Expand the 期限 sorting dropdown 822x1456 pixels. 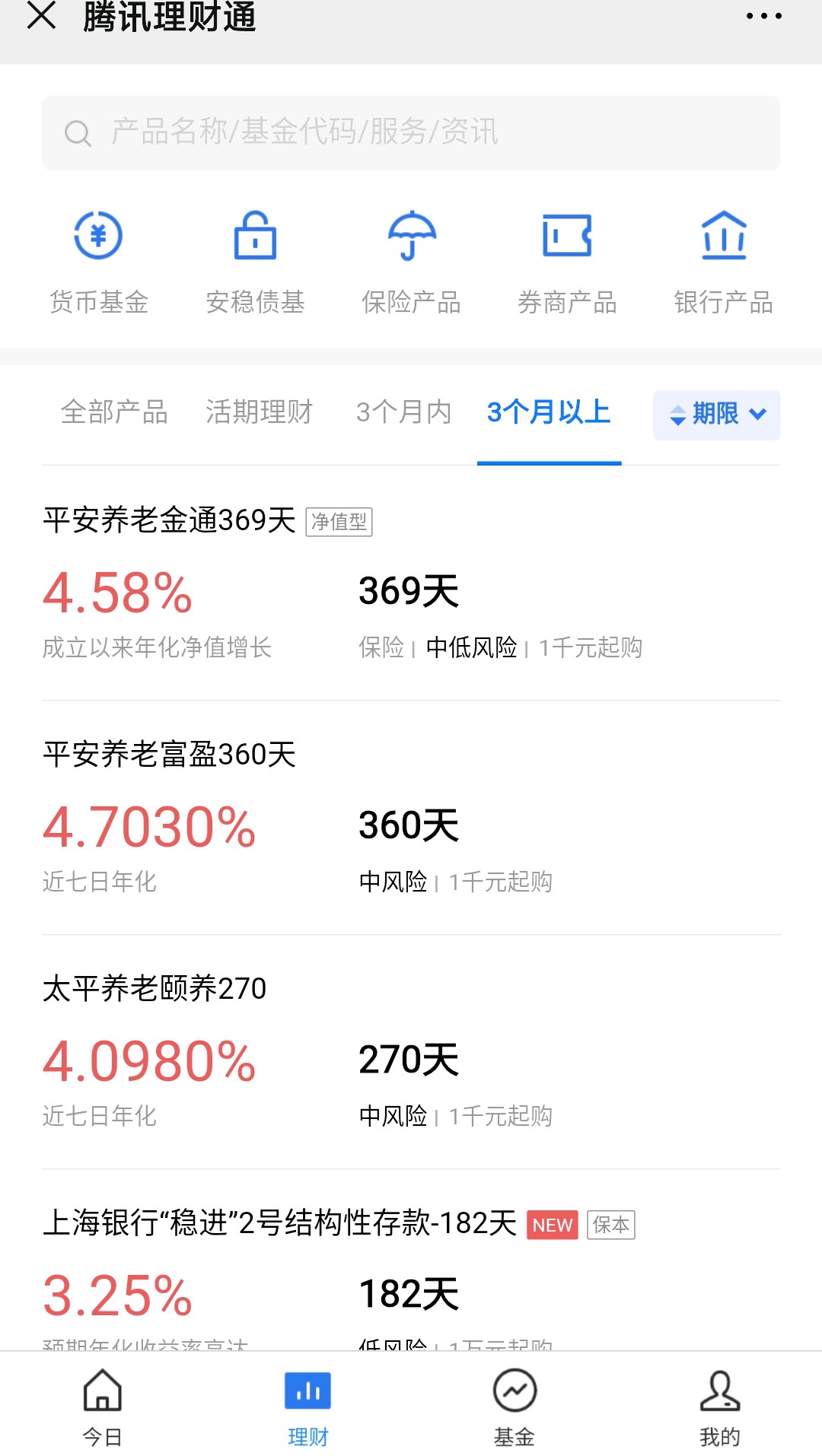[715, 415]
